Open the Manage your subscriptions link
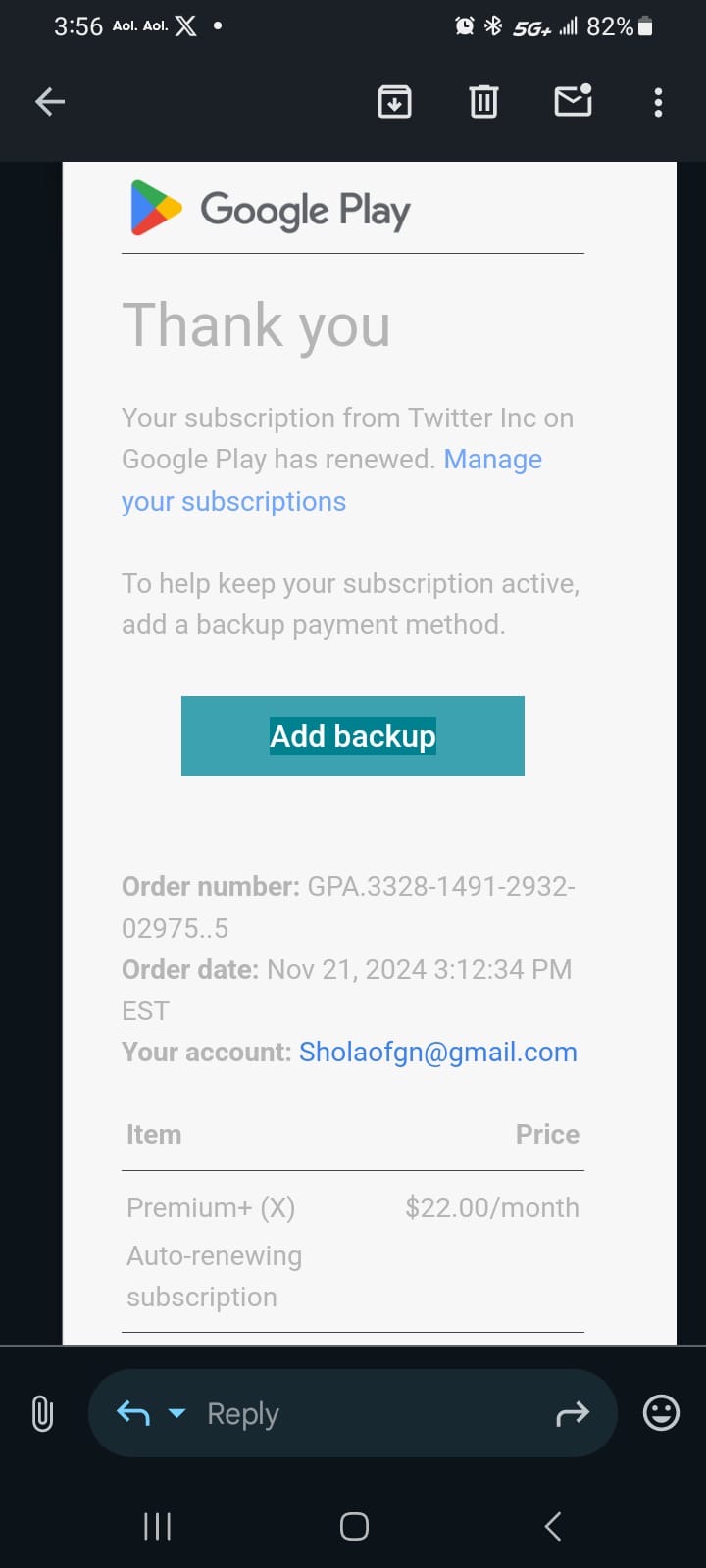This screenshot has height=1568, width=706. [233, 501]
